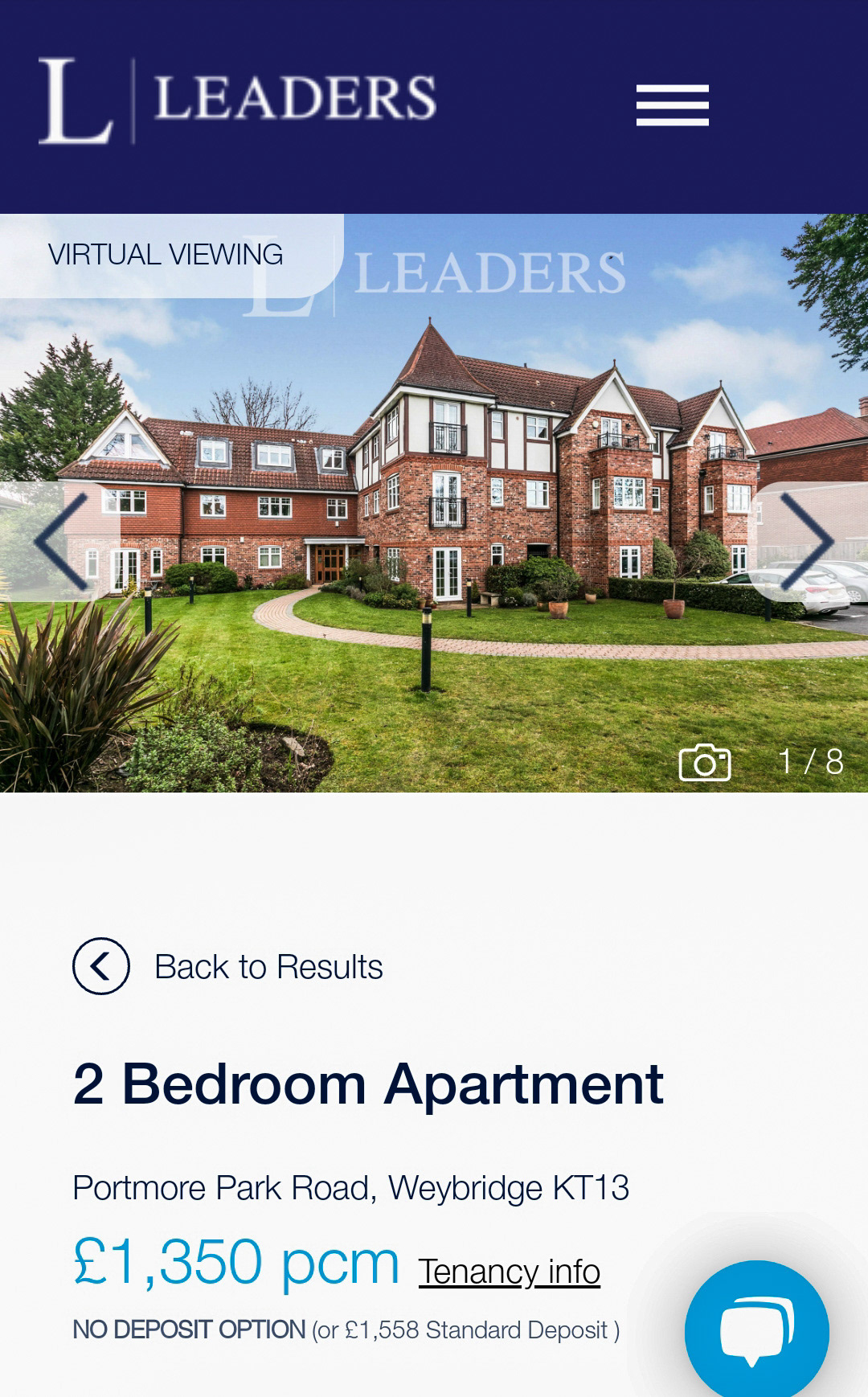This screenshot has height=1397, width=868.
Task: Tap the Leaders logo in the header
Action: pos(237,100)
